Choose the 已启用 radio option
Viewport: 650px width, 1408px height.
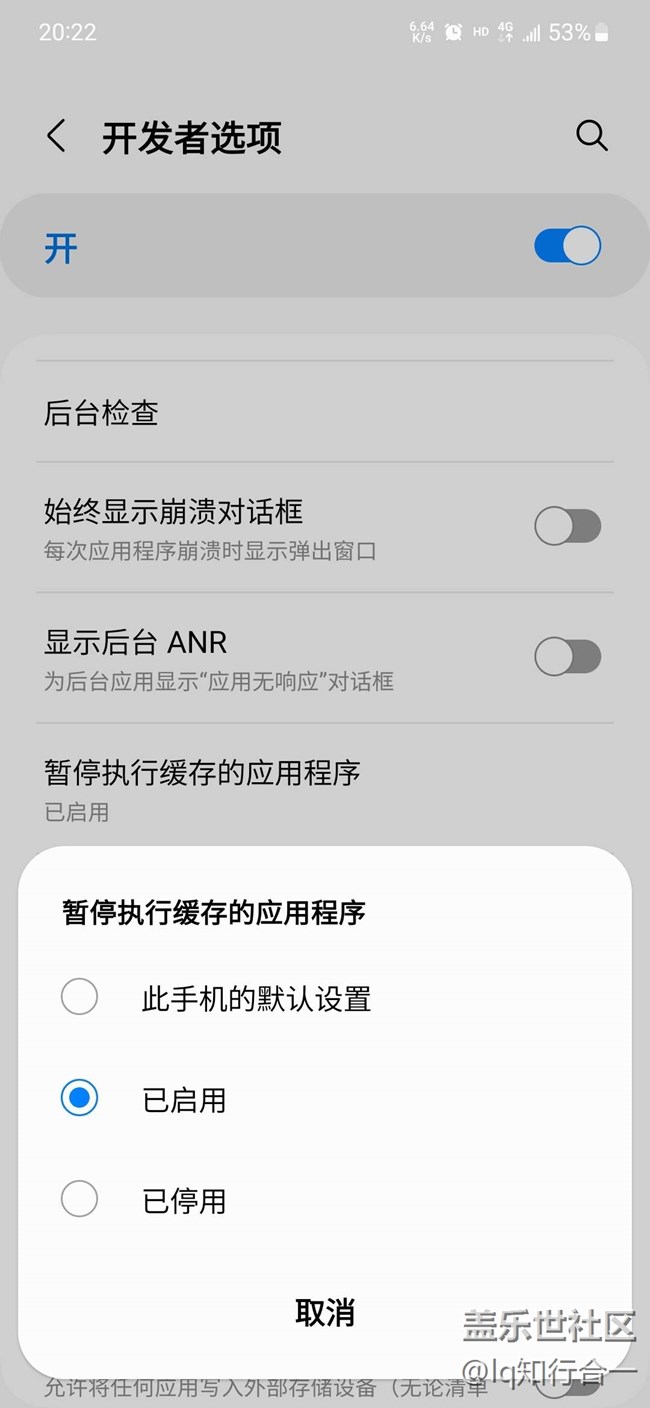point(325,1099)
